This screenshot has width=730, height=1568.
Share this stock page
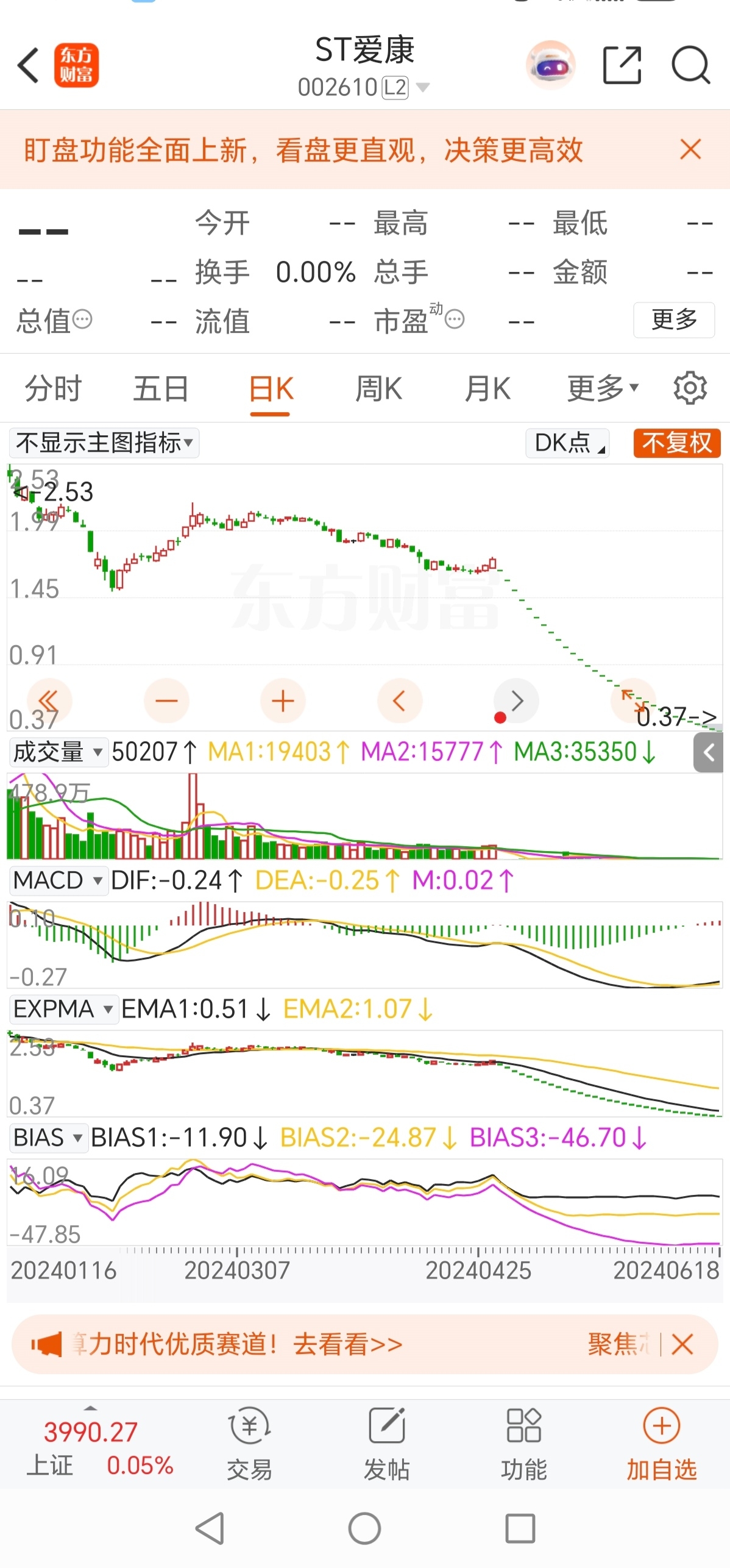[622, 65]
